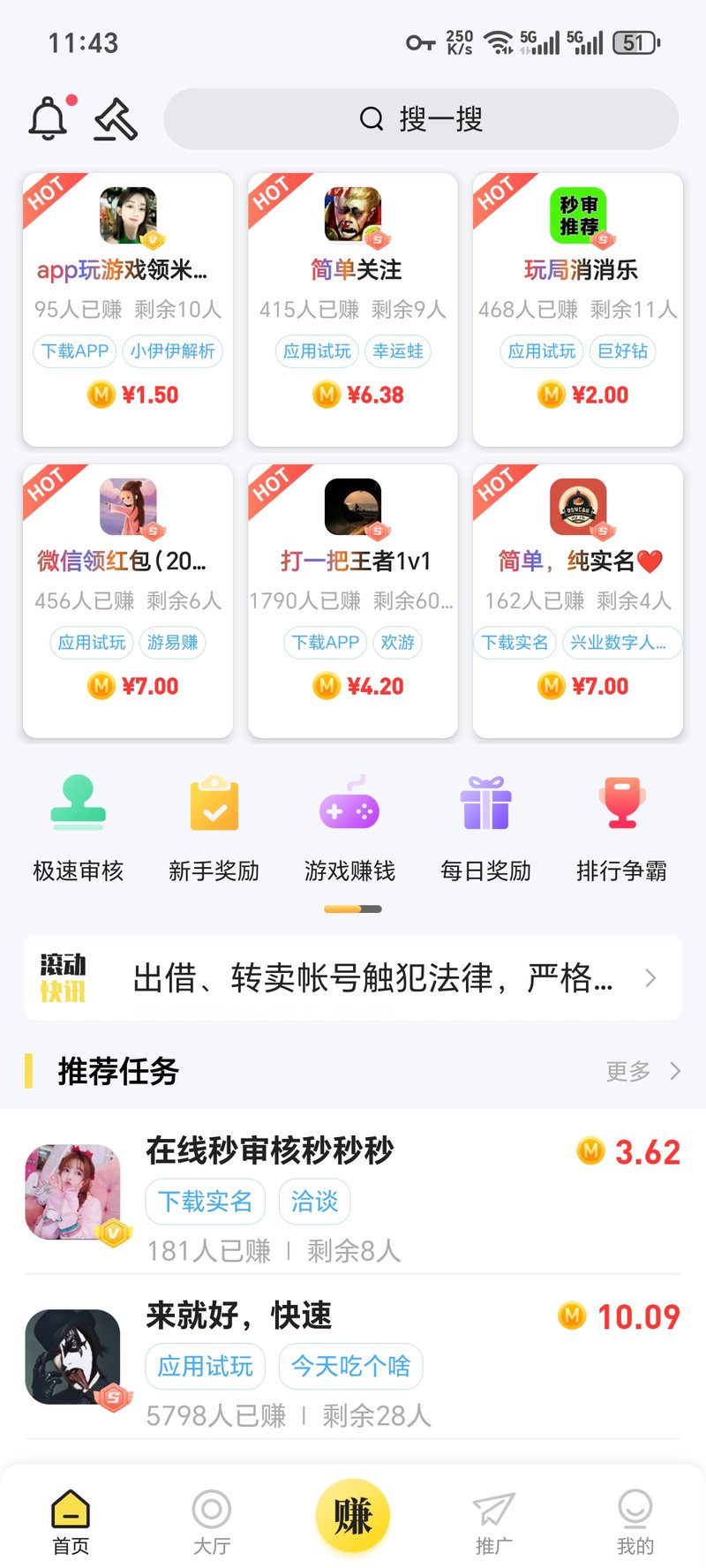Image resolution: width=706 pixels, height=1568 pixels.
Task: Open the 简单，纯实名 task card
Action: pyautogui.click(x=578, y=600)
